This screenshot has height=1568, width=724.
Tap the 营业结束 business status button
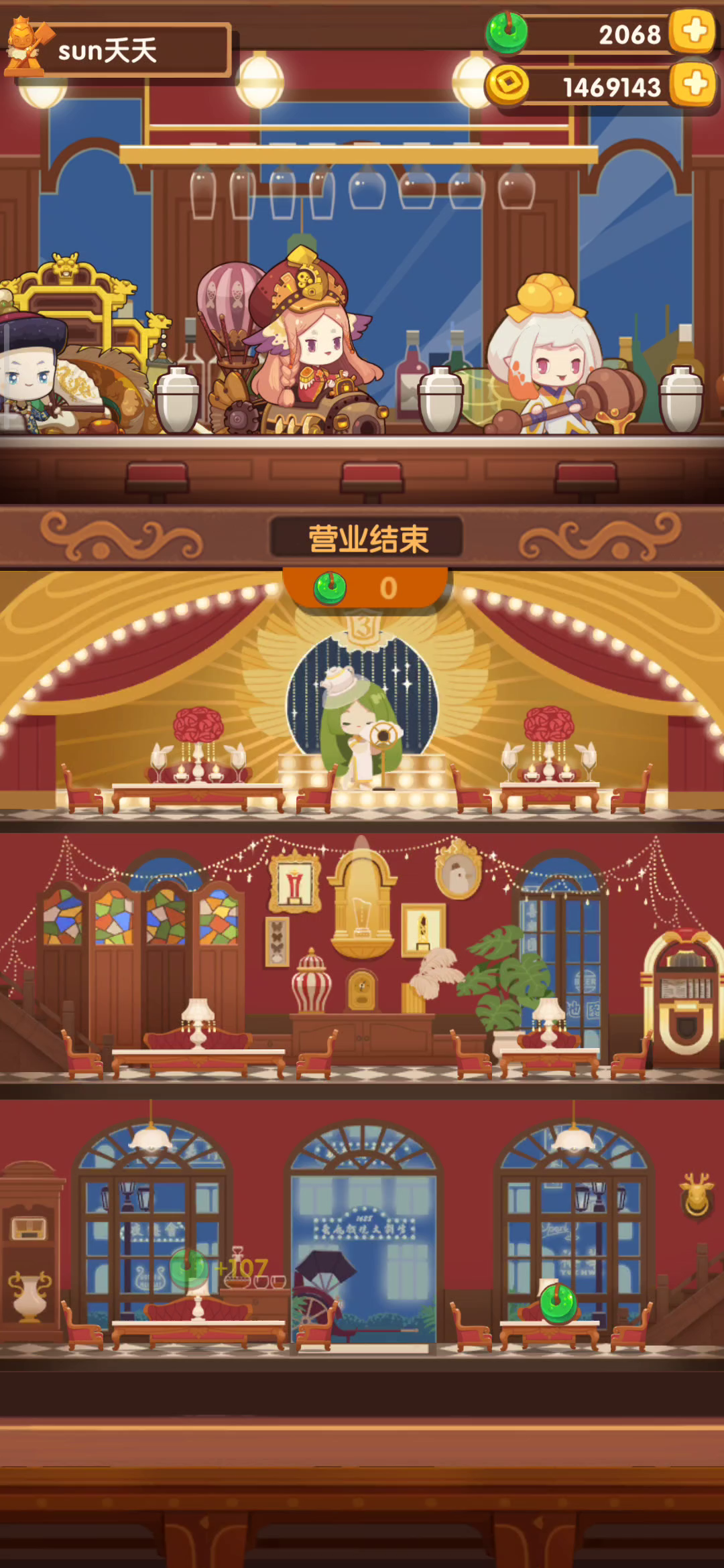coord(367,538)
